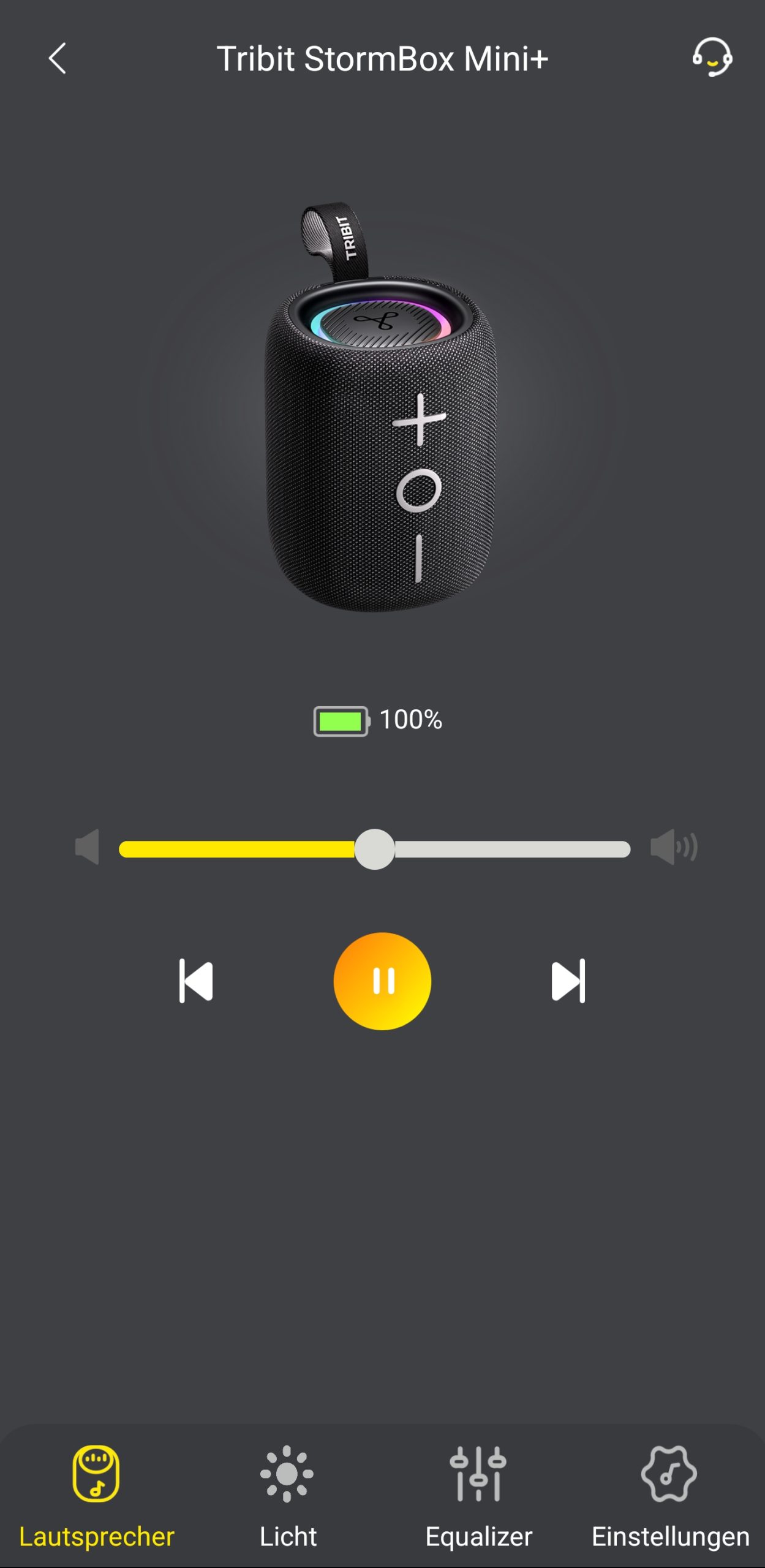Skip to the previous track
Image resolution: width=765 pixels, height=1568 pixels.
tap(196, 981)
